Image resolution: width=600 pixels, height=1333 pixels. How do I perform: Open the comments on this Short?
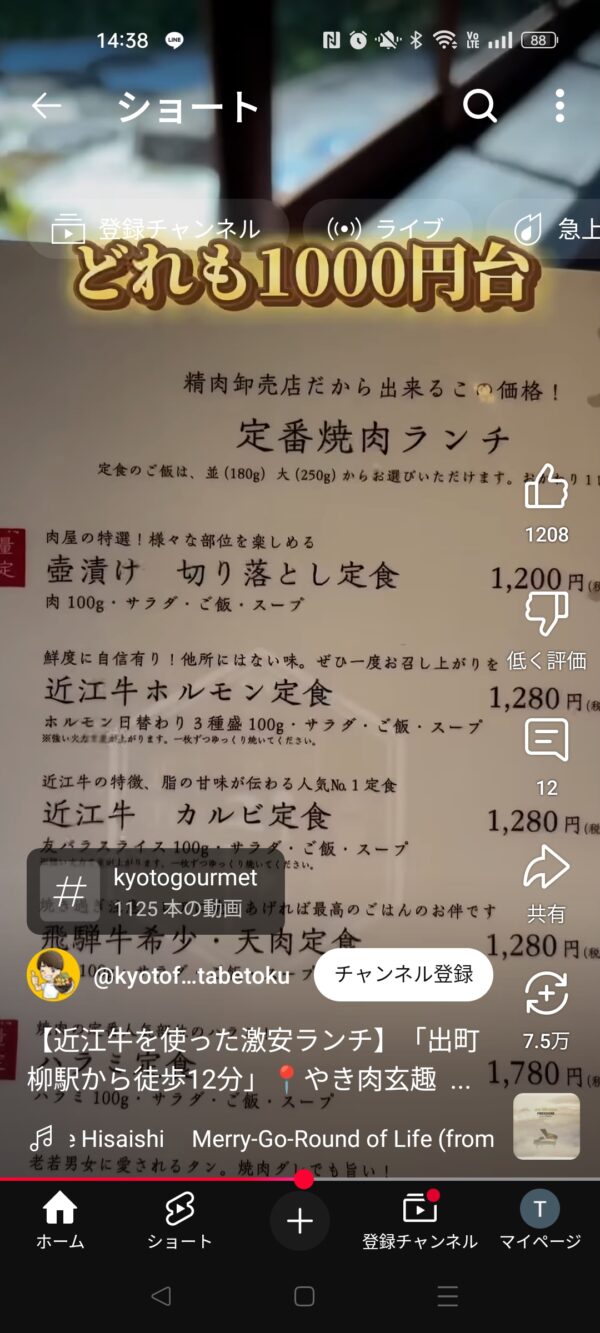click(x=546, y=741)
